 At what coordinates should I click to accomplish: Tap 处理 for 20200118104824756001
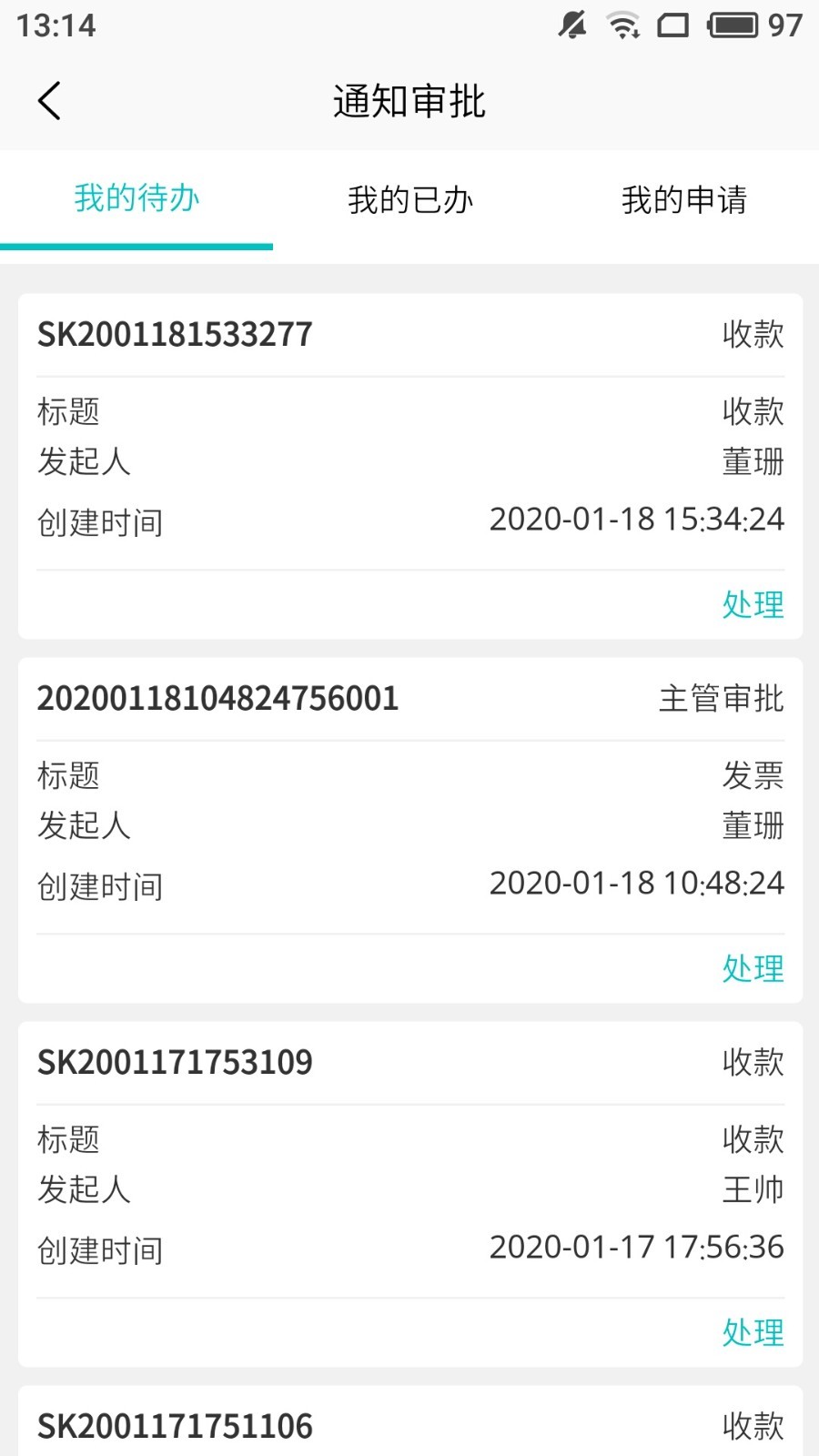point(753,968)
